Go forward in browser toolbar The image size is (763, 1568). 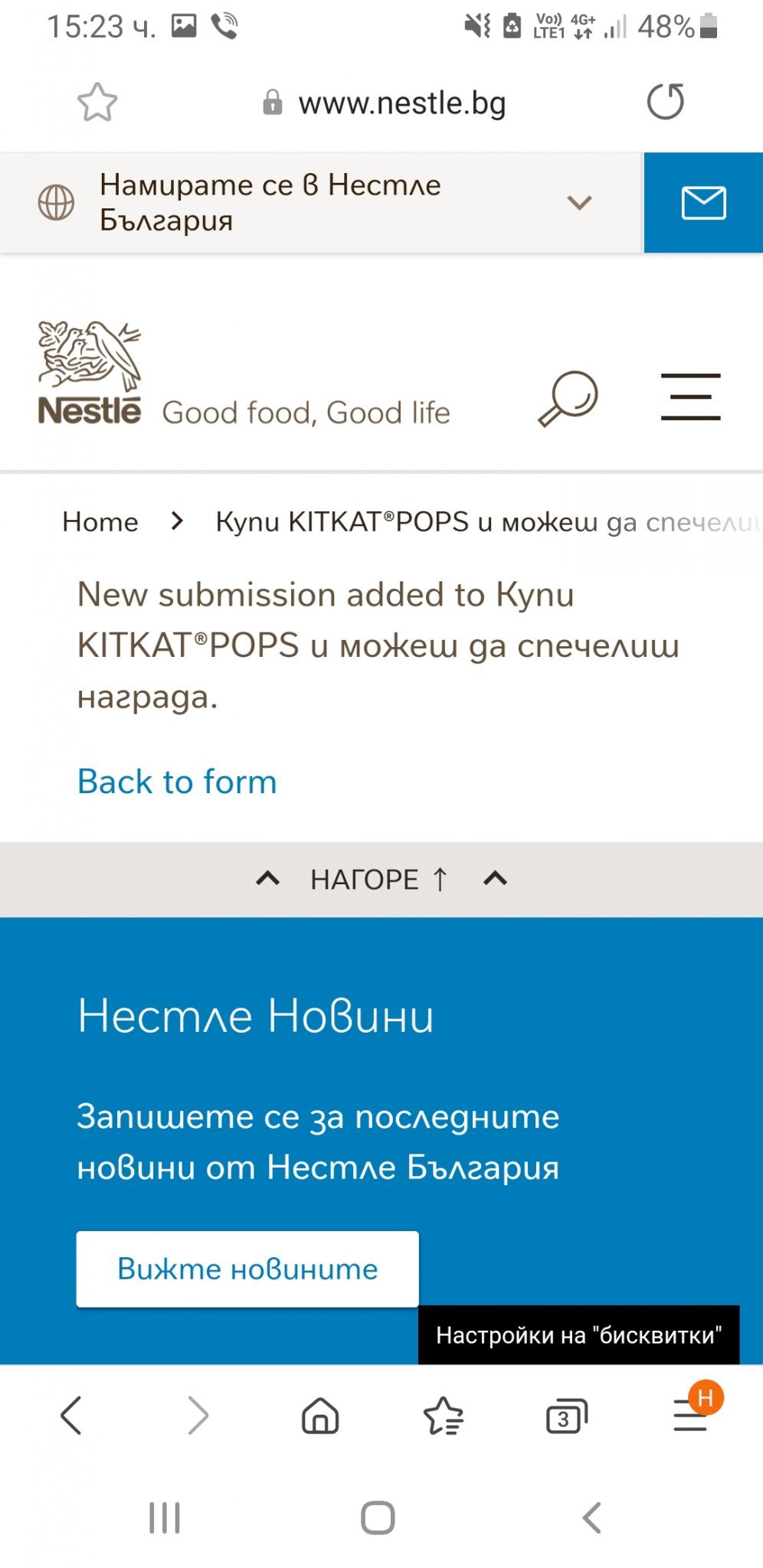click(198, 1415)
